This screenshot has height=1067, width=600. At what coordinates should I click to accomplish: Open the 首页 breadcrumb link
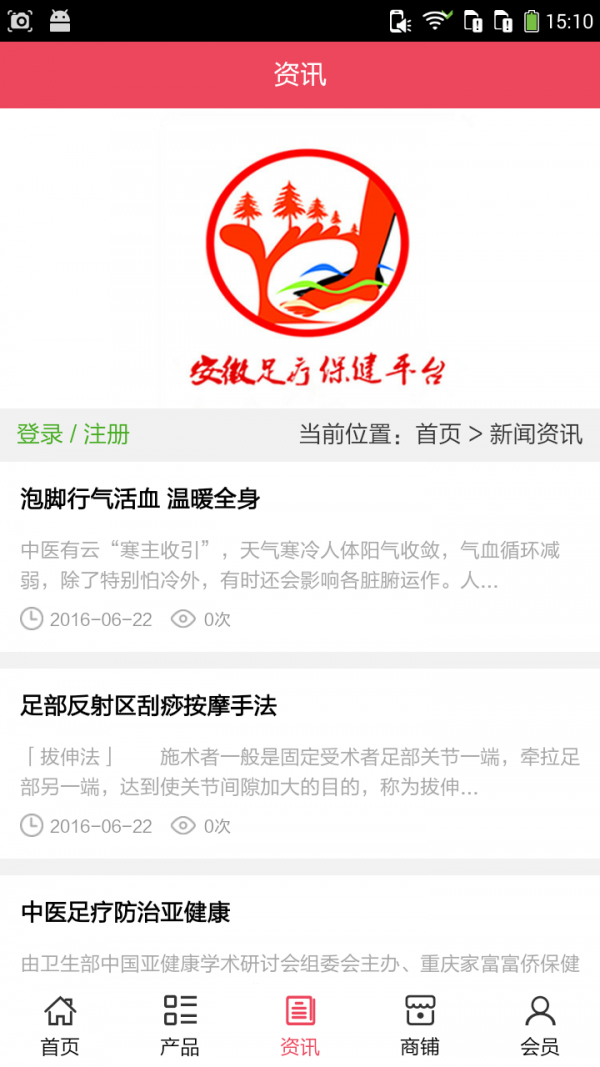click(x=438, y=434)
